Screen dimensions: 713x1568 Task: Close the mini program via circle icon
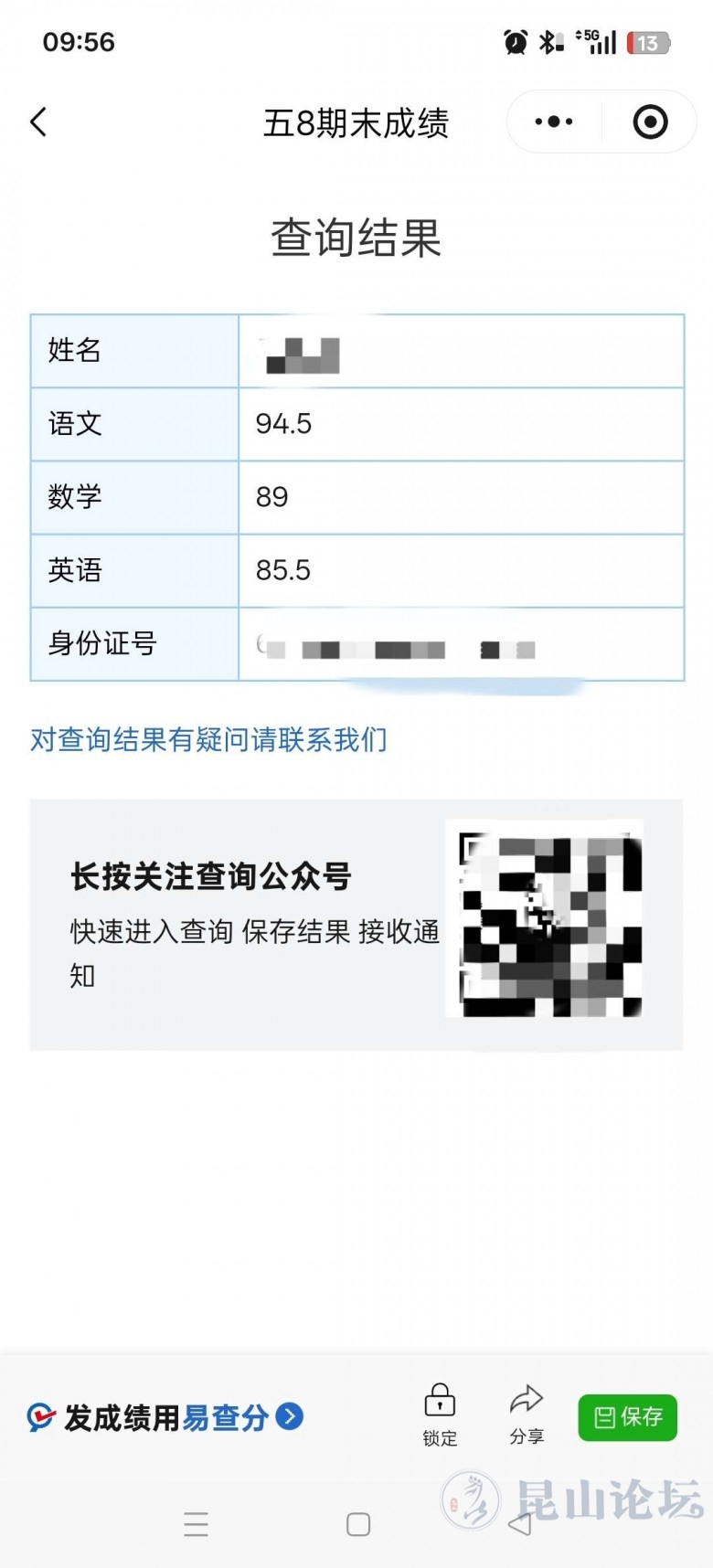(x=650, y=122)
